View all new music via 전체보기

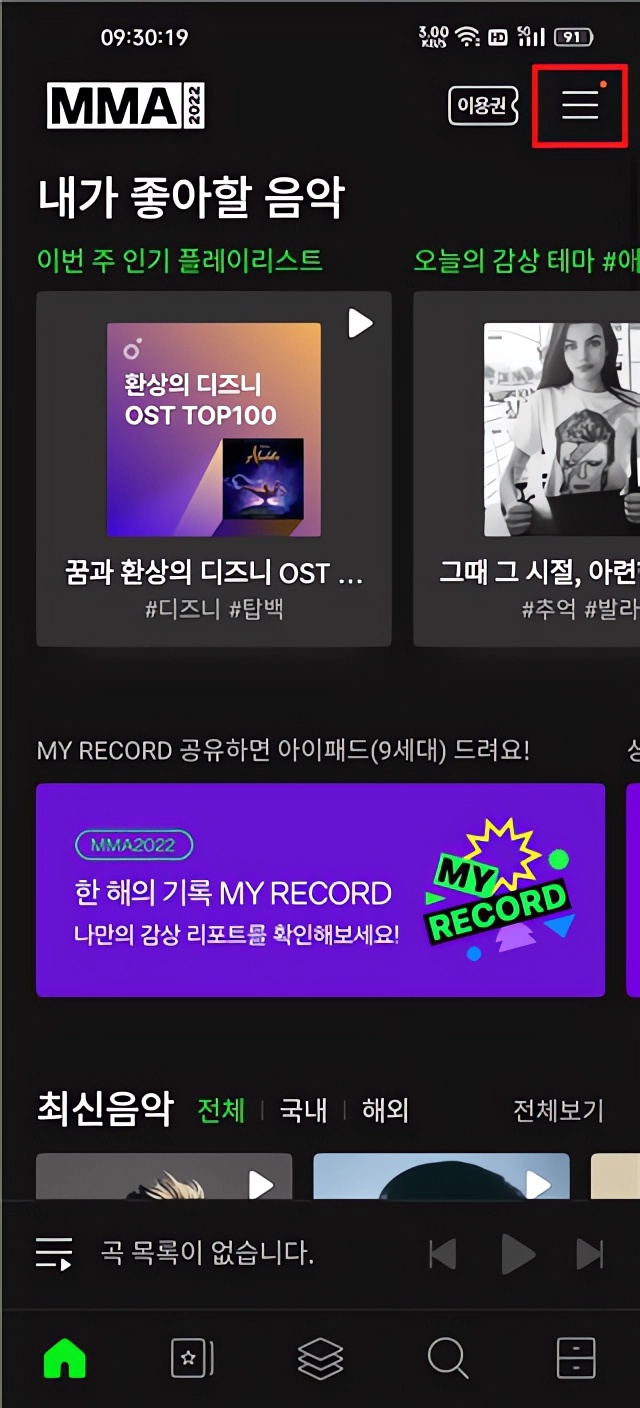pos(558,1111)
